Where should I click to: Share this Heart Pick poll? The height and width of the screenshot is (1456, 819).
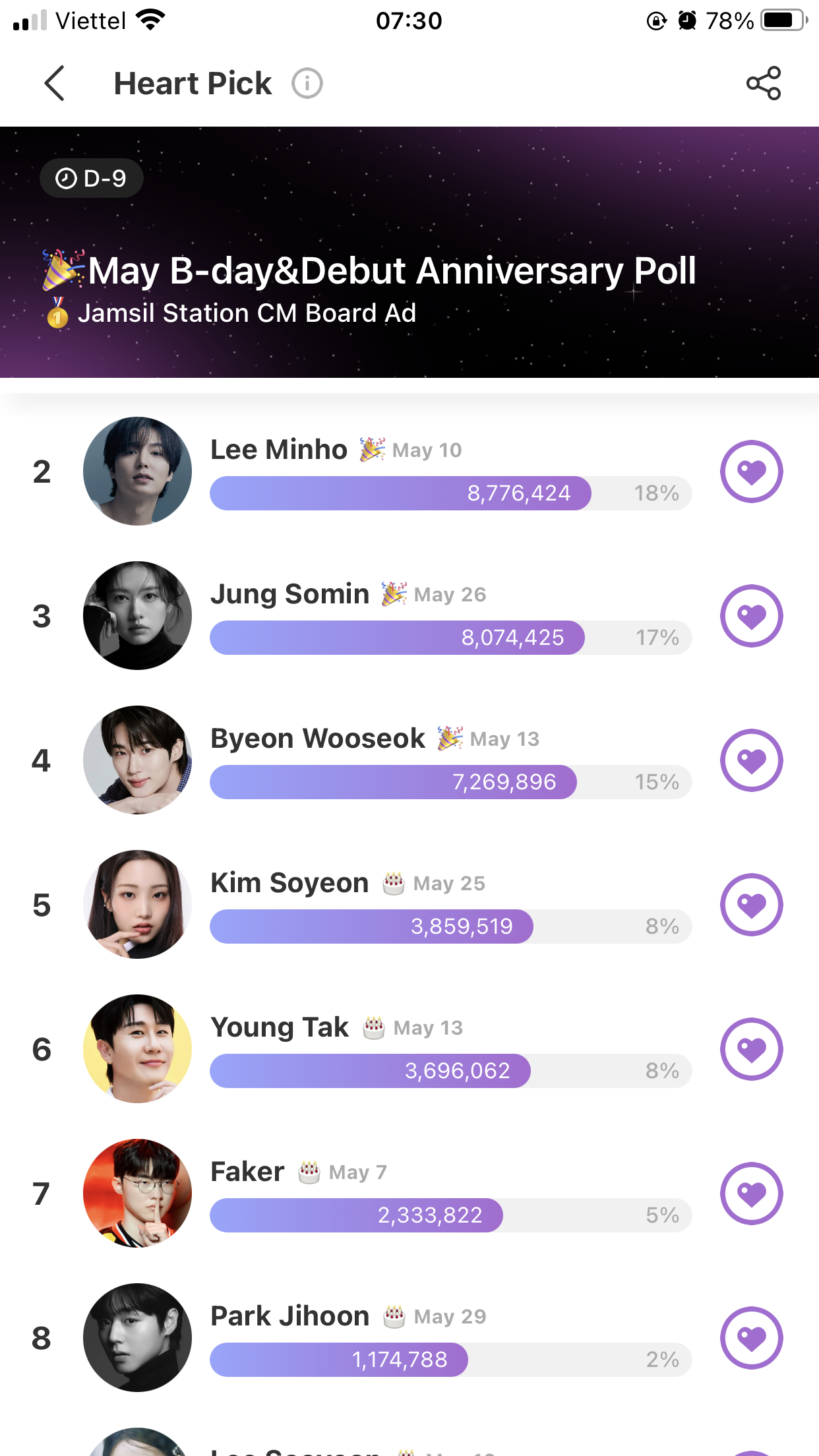pos(763,84)
